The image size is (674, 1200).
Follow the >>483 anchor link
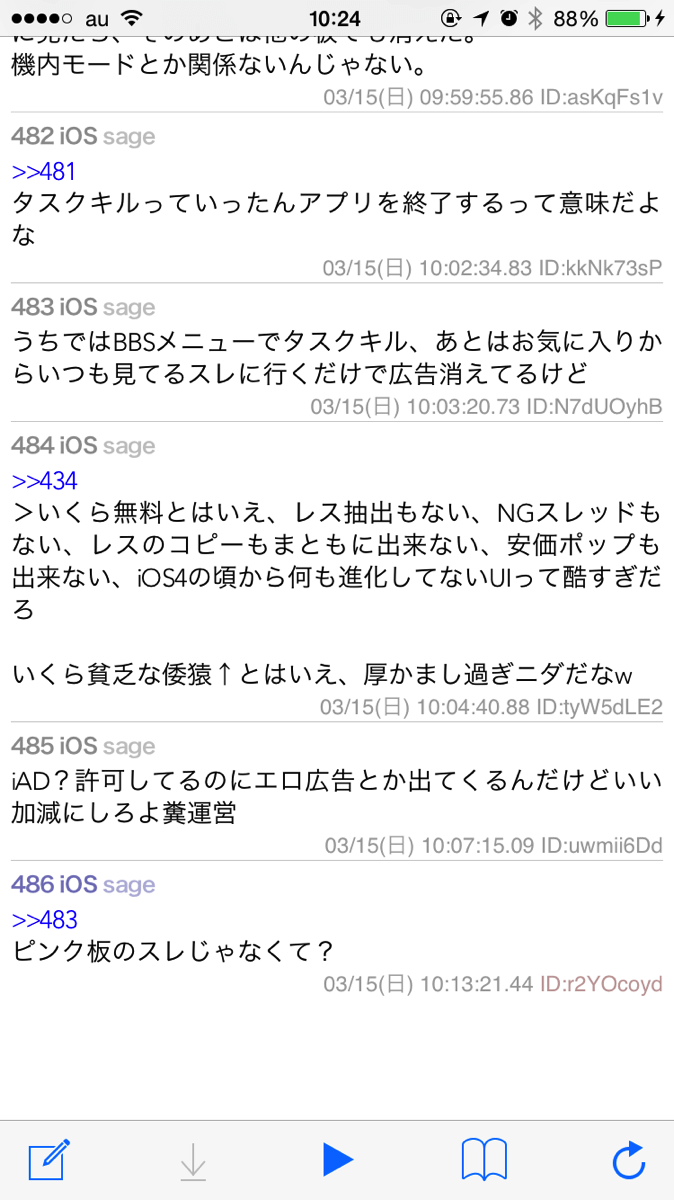[x=44, y=919]
